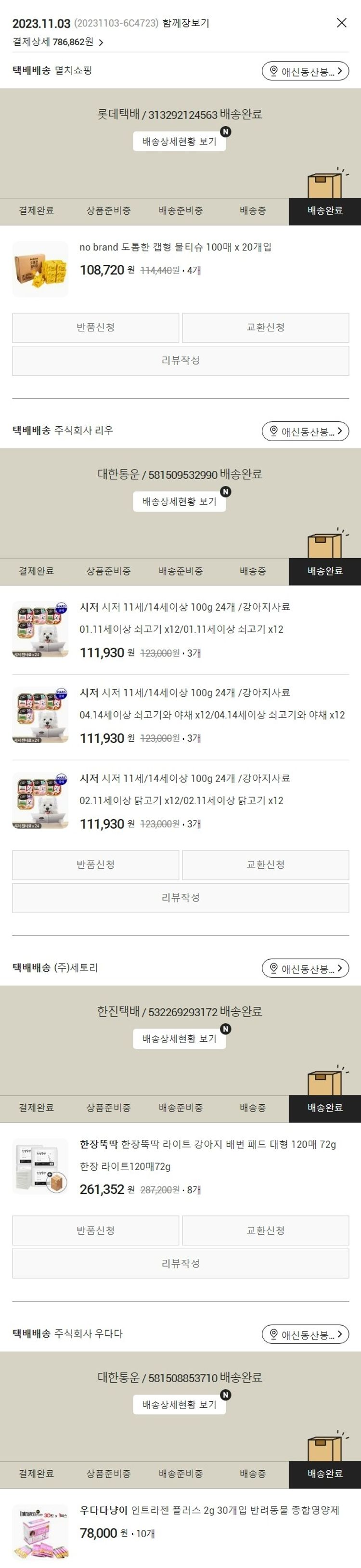The height and width of the screenshot is (1568, 361).
Task: View 배송상세현황 for 대한통운 581509532990
Action: 180,502
